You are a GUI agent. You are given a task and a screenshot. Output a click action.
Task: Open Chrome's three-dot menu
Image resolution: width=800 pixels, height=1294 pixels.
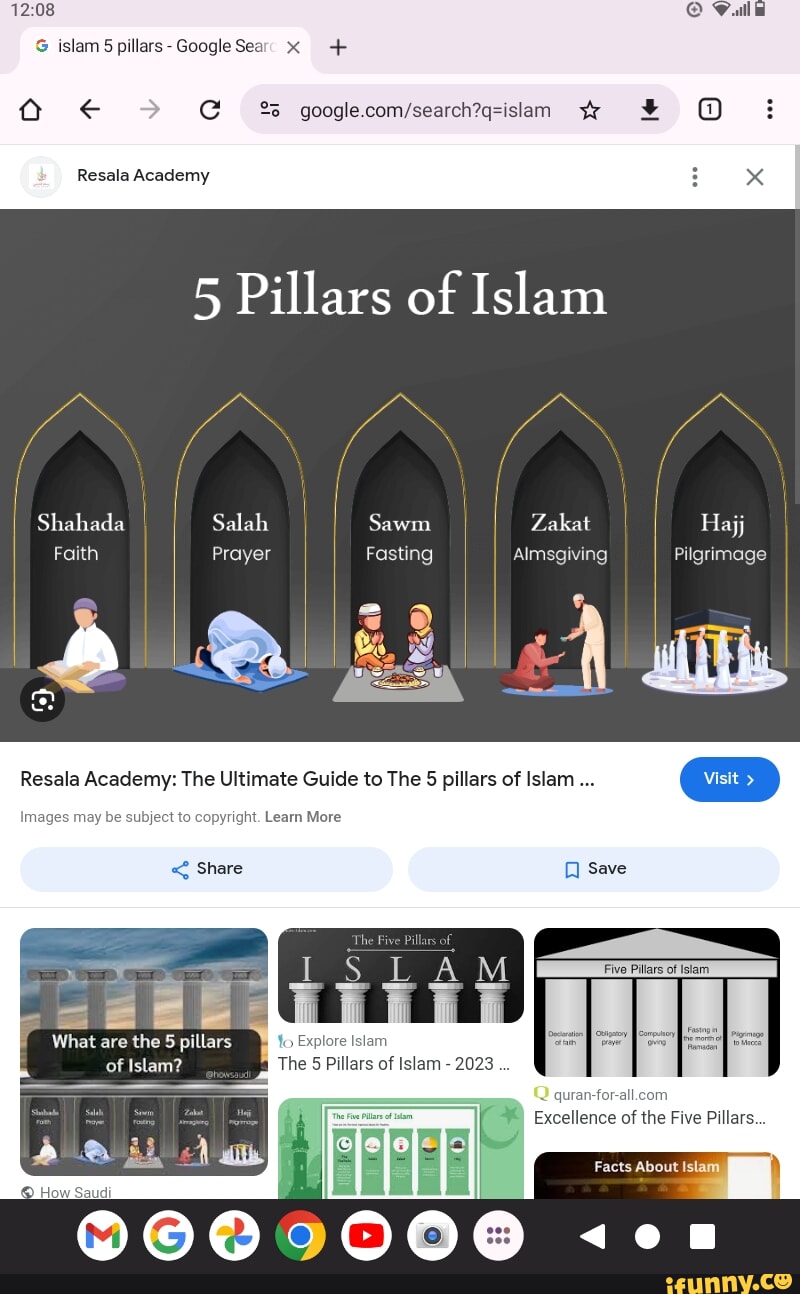click(x=769, y=110)
